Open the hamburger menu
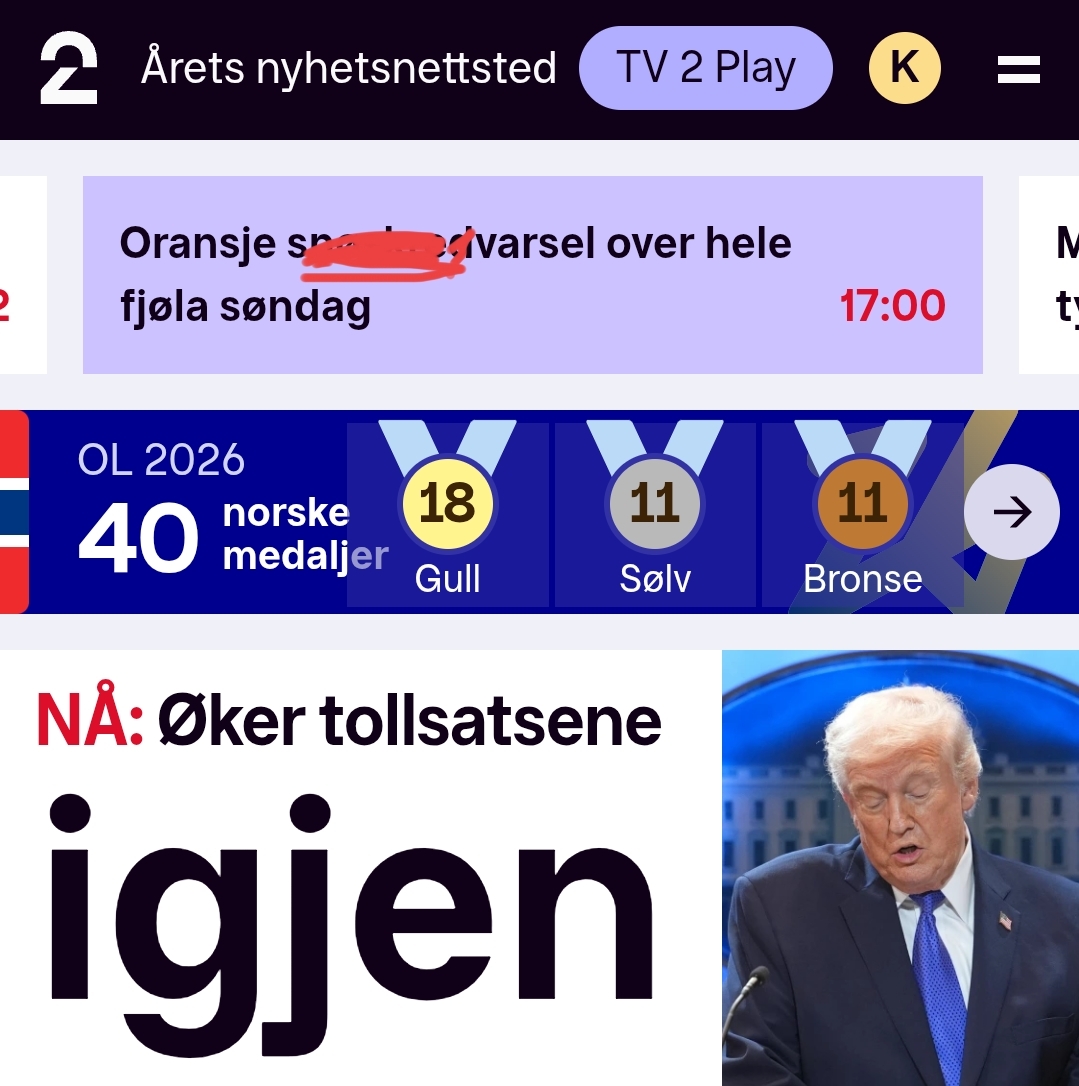Image resolution: width=1079 pixels, height=1086 pixels. 1019,69
